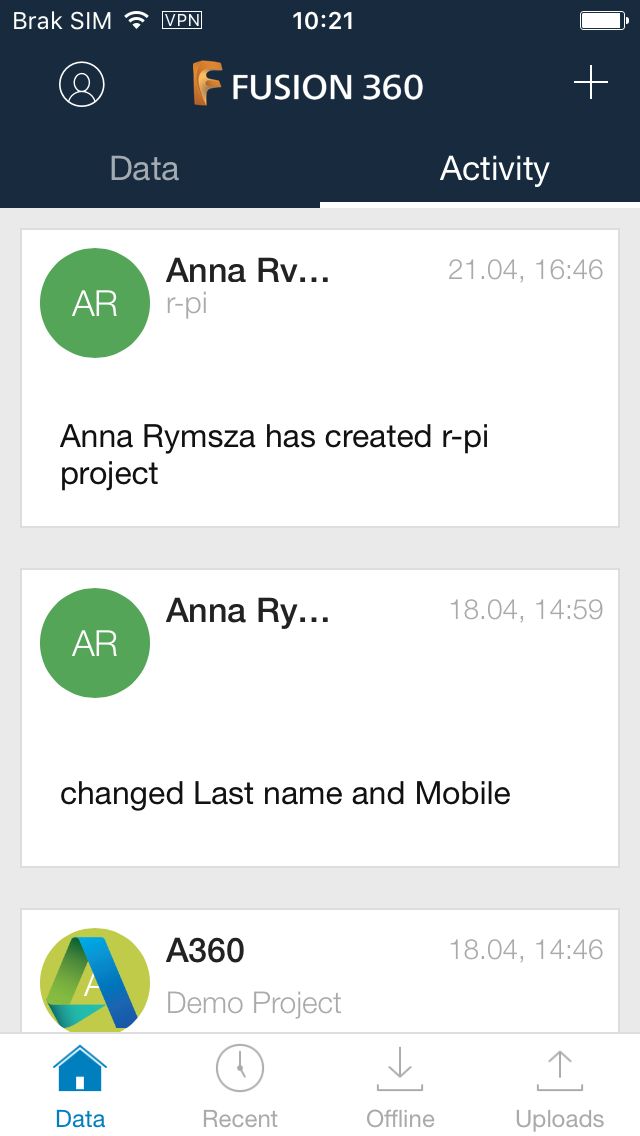Open the A360 Demo Project activity card
The height and width of the screenshot is (1136, 640).
pyautogui.click(x=320, y=971)
